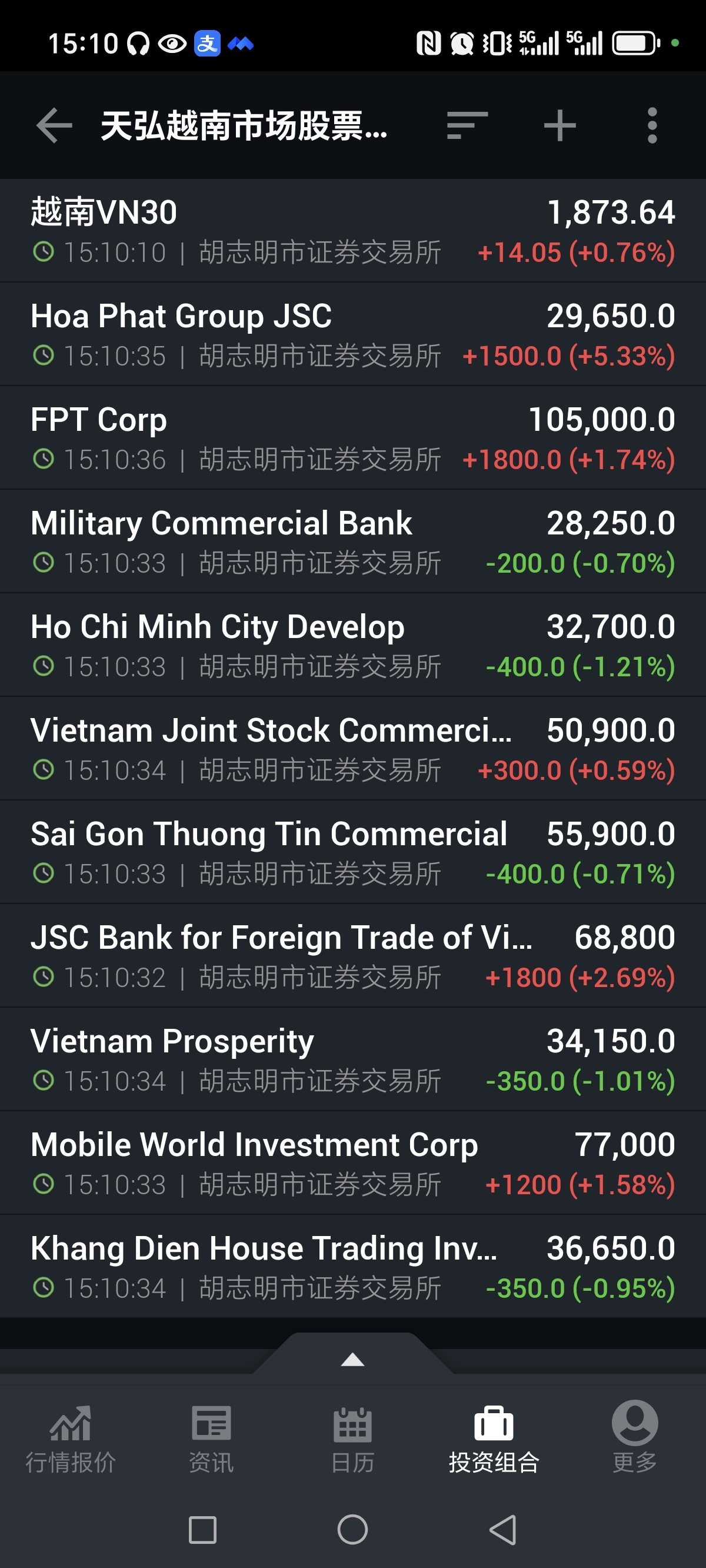Select the Military Commercial Bank row
Image resolution: width=706 pixels, height=1568 pixels.
353,541
